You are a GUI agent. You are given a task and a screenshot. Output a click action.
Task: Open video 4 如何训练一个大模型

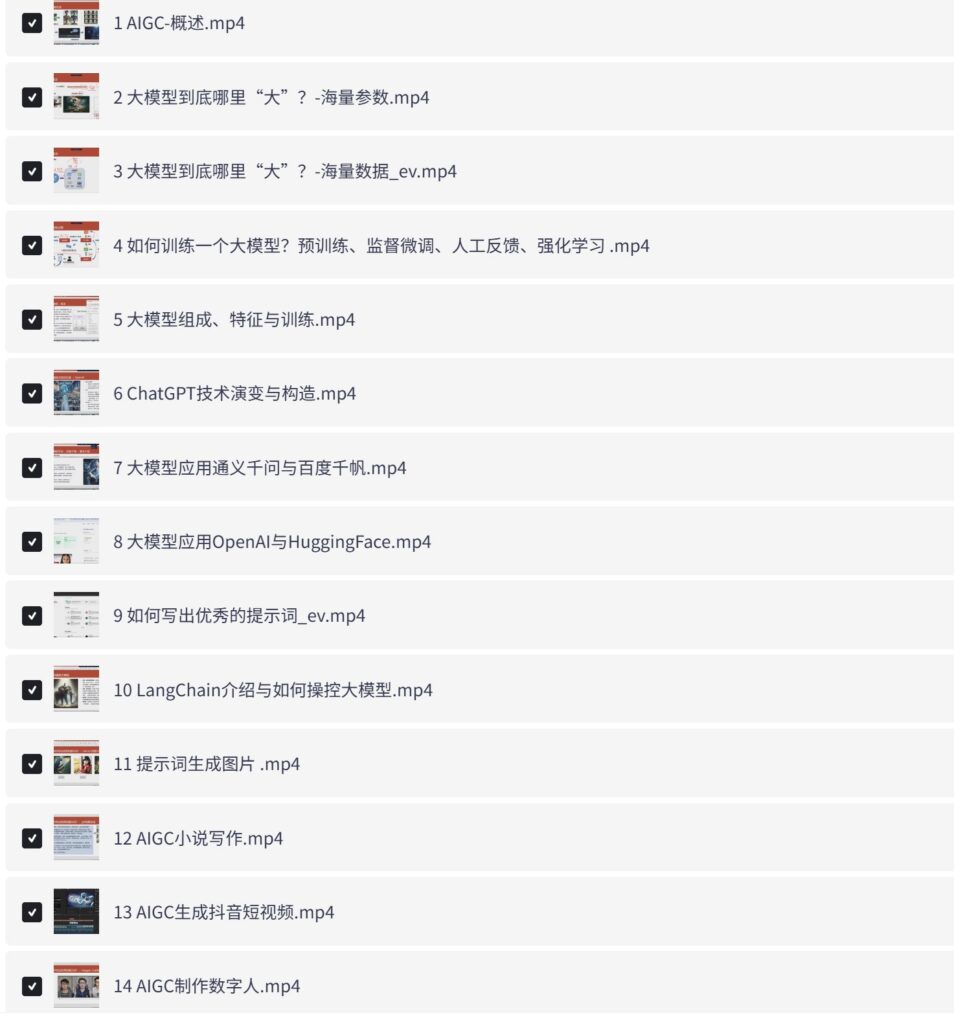[381, 245]
